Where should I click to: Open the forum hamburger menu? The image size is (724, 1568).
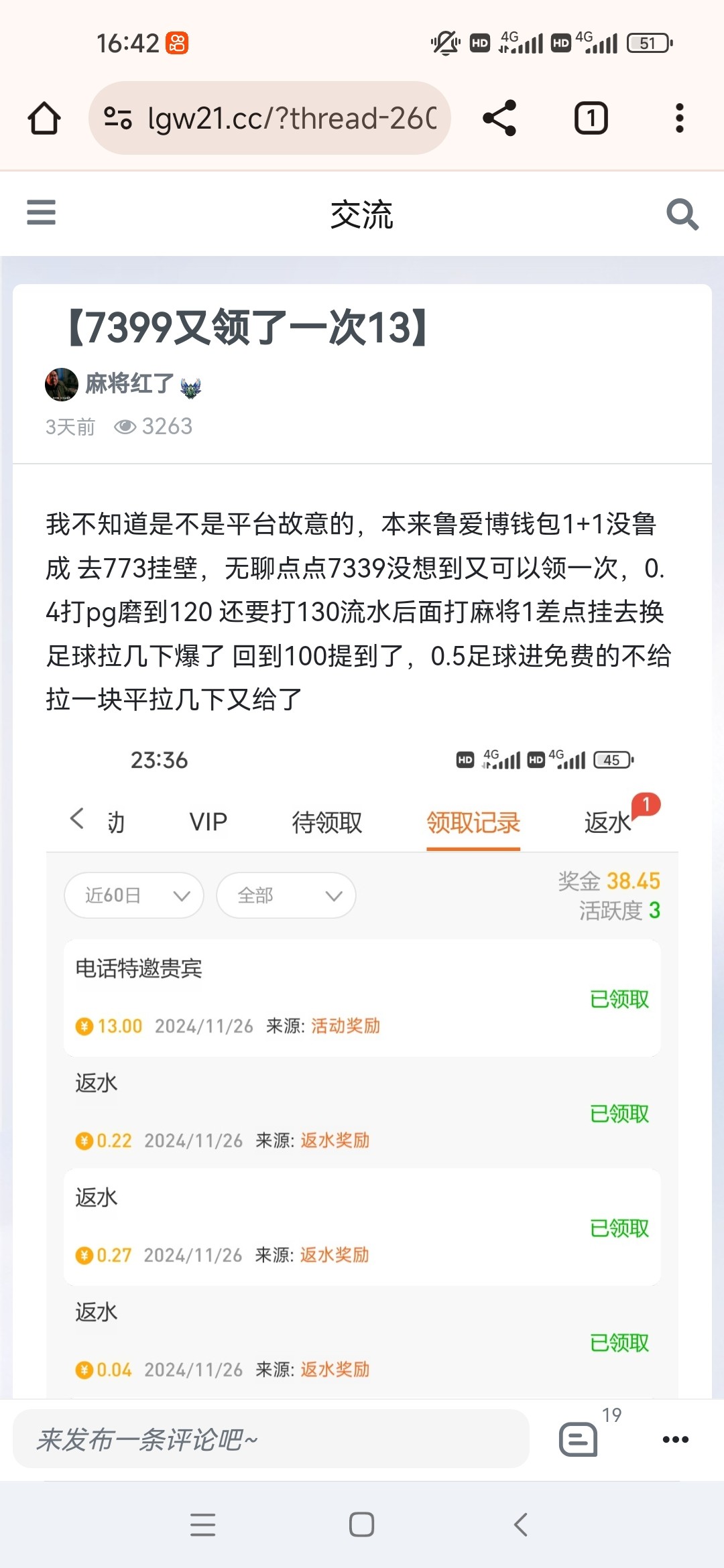41,212
